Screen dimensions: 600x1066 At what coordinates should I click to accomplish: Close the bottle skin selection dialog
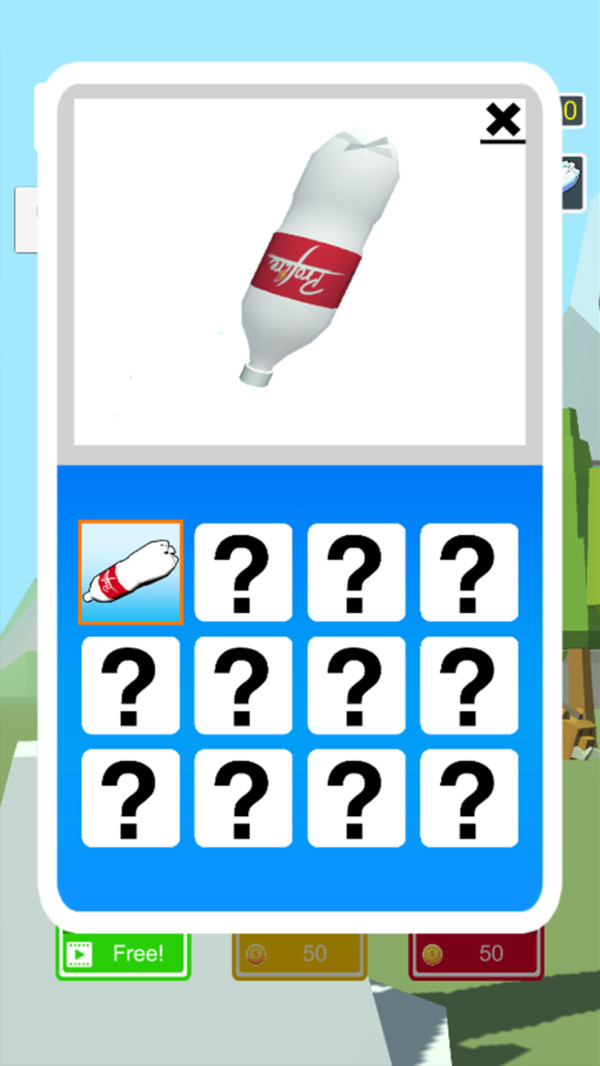pos(503,121)
